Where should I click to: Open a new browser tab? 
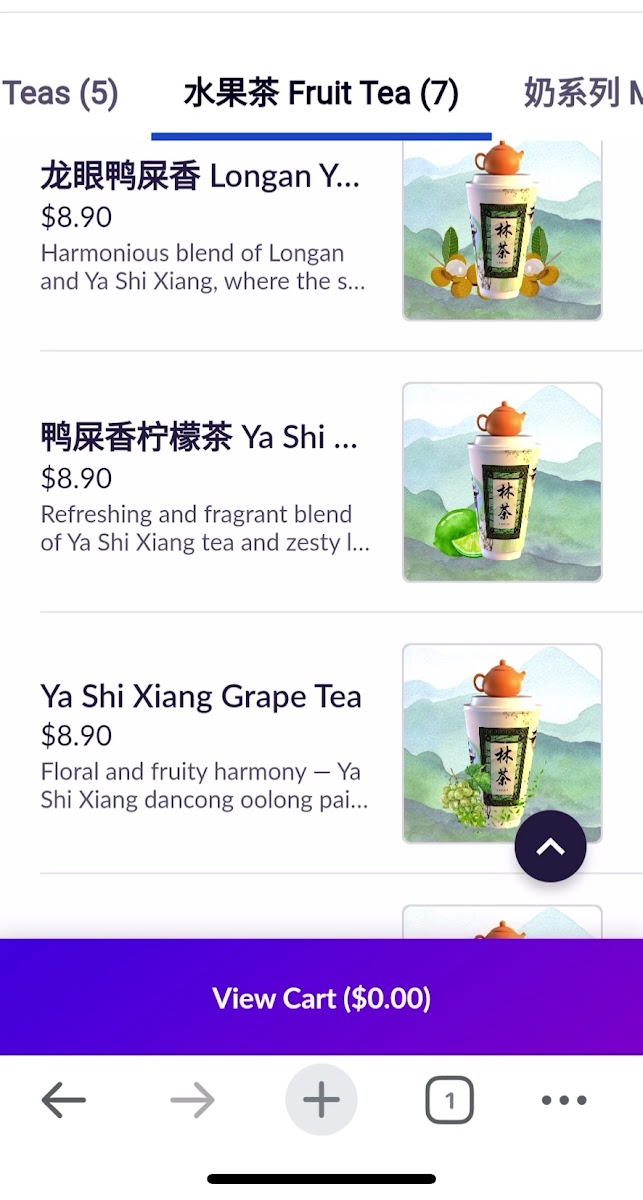[x=321, y=1101]
